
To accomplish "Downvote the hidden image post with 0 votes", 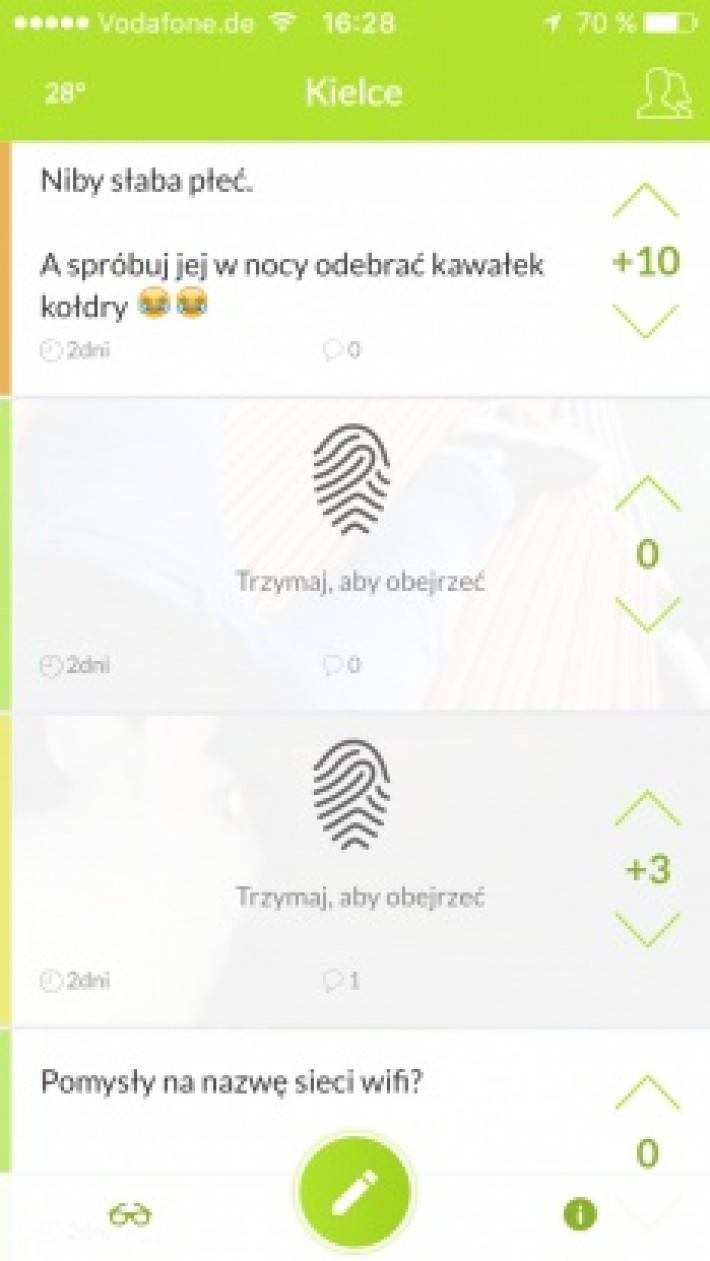I will click(x=646, y=613).
